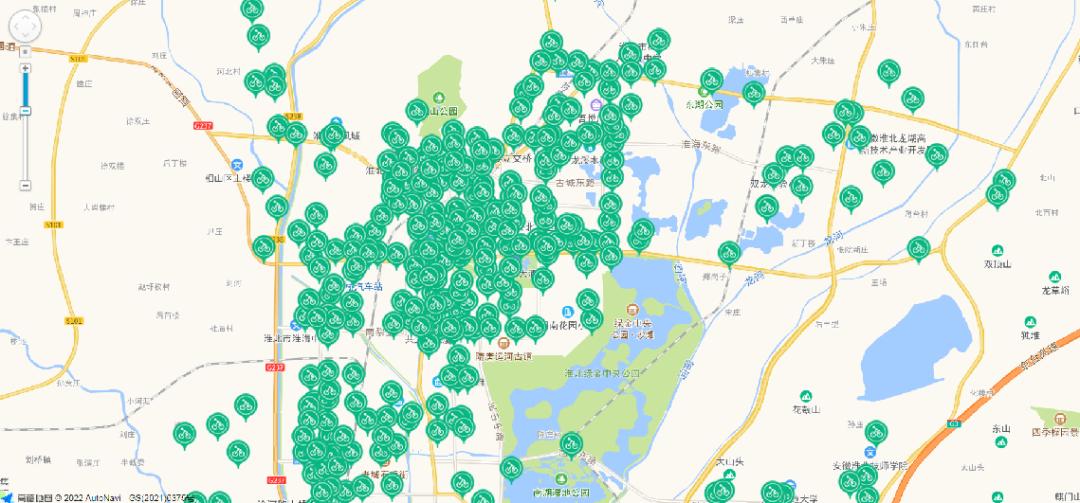Zoom in with the plus button
Image resolution: width=1080 pixels, height=503 pixels.
(26, 68)
